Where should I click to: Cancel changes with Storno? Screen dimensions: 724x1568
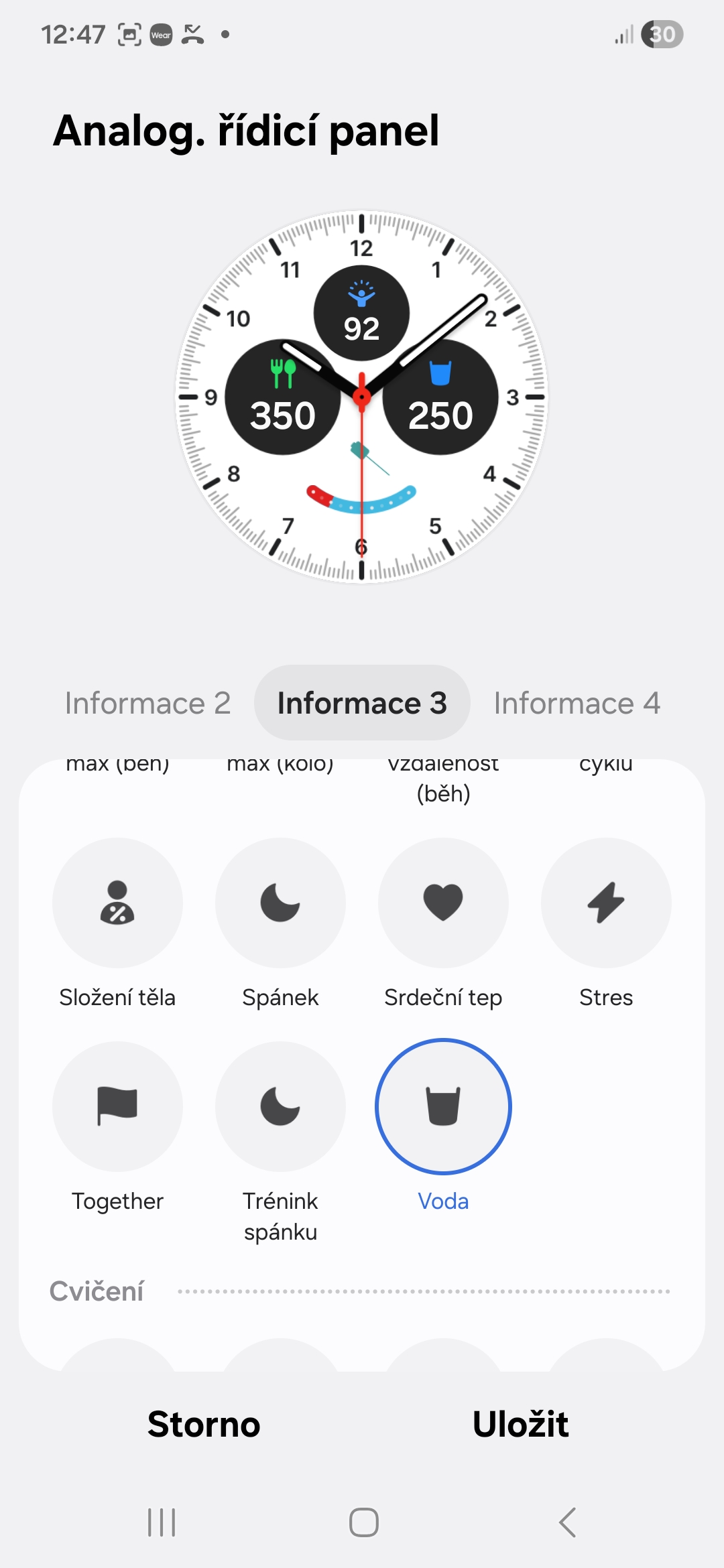point(204,1425)
